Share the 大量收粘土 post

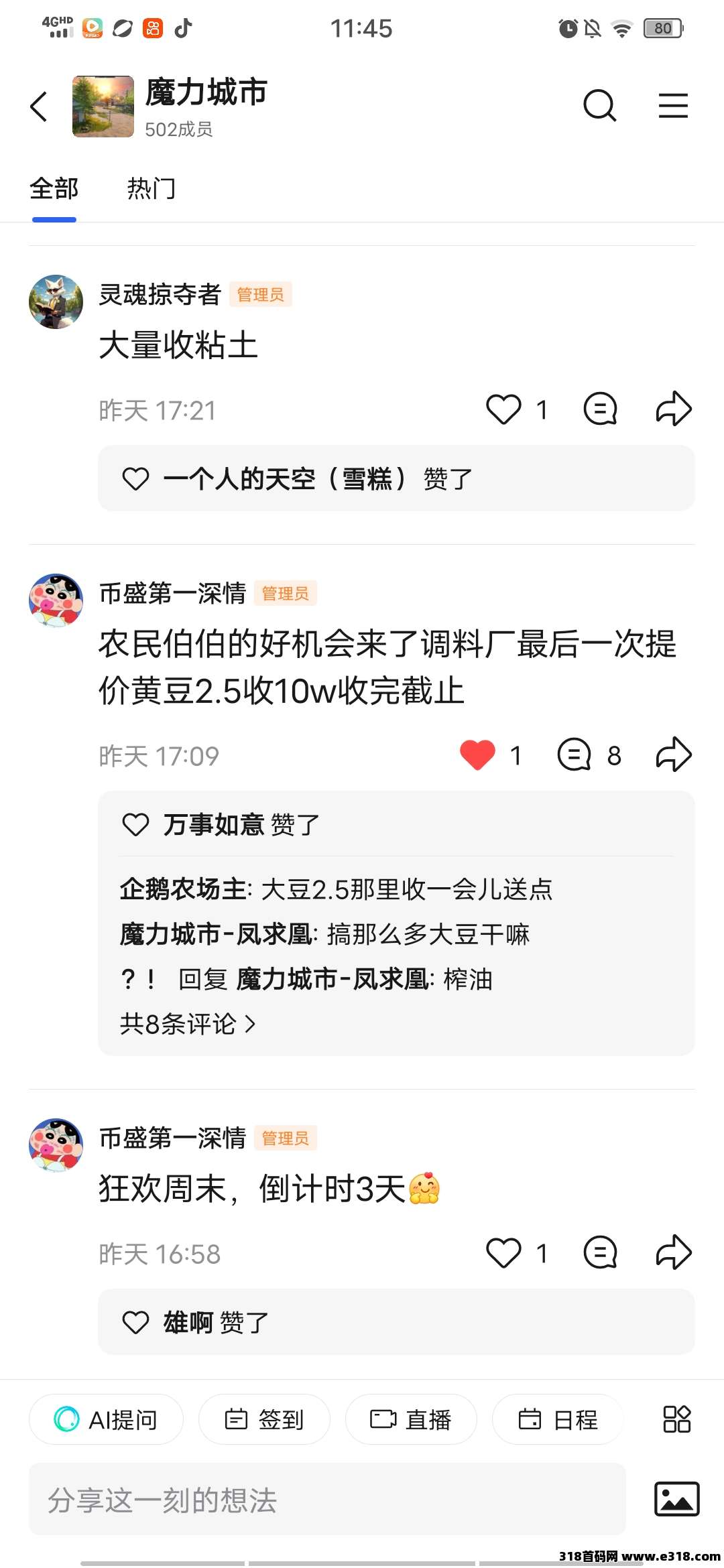pos(673,409)
